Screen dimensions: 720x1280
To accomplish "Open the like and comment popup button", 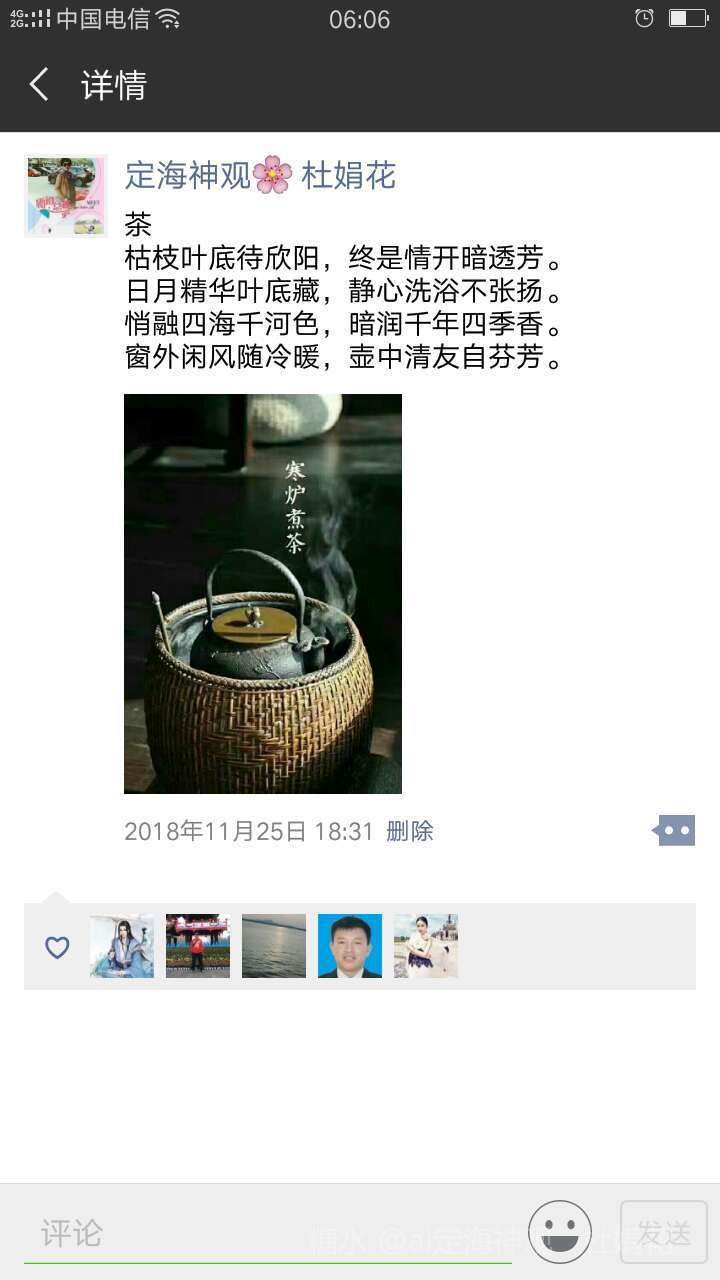I will (x=675, y=830).
